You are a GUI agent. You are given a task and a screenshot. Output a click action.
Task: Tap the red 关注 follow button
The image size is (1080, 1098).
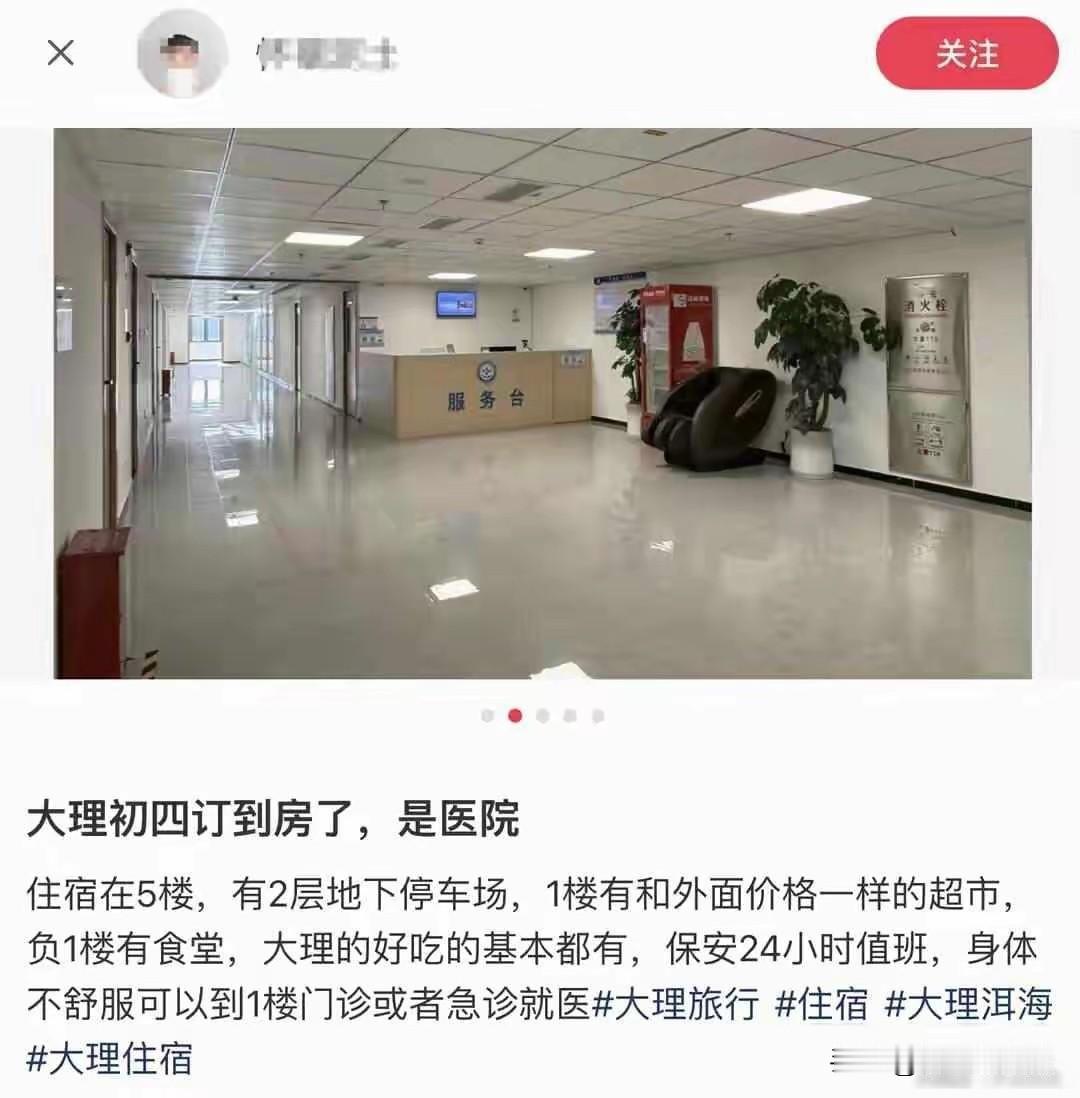[x=968, y=55]
